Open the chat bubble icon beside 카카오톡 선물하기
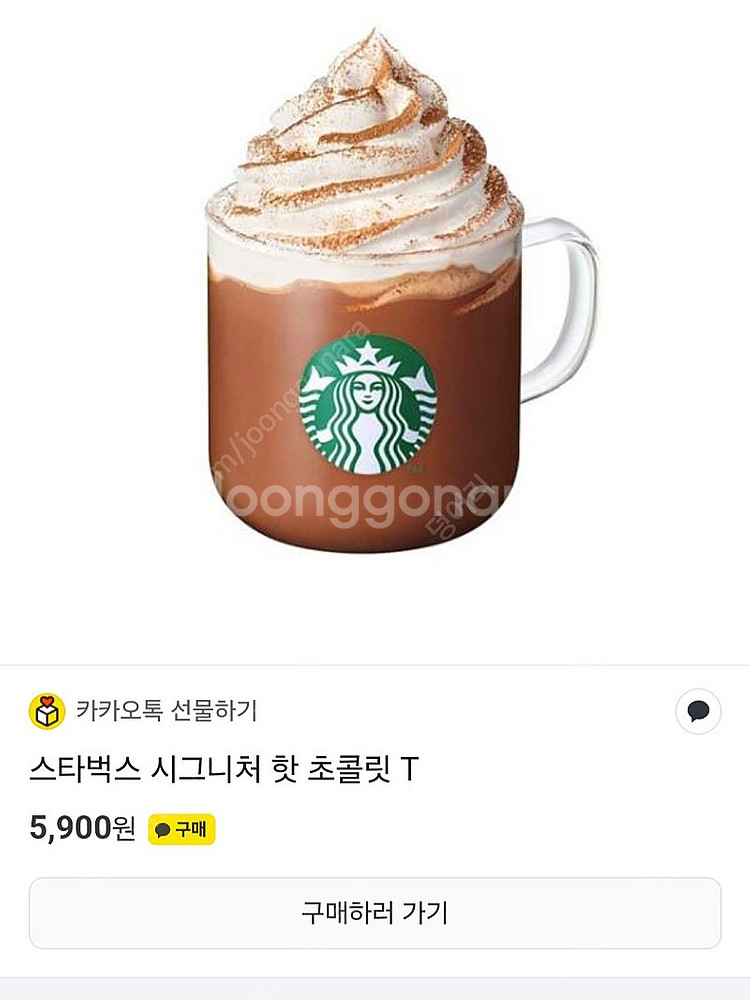Screen dimensions: 750x1000 tap(698, 711)
